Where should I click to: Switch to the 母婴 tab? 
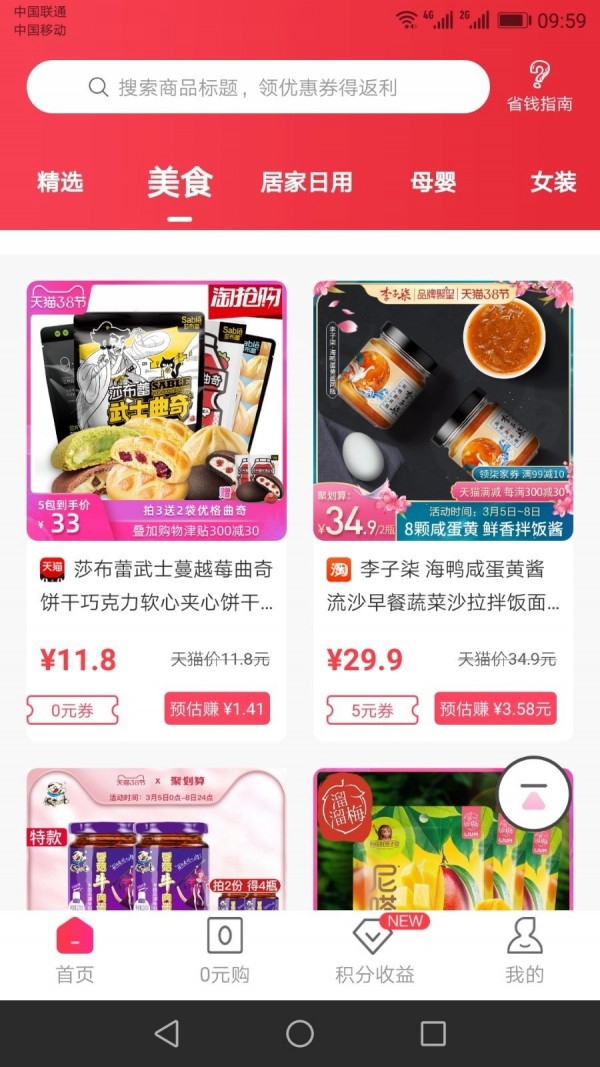click(433, 182)
